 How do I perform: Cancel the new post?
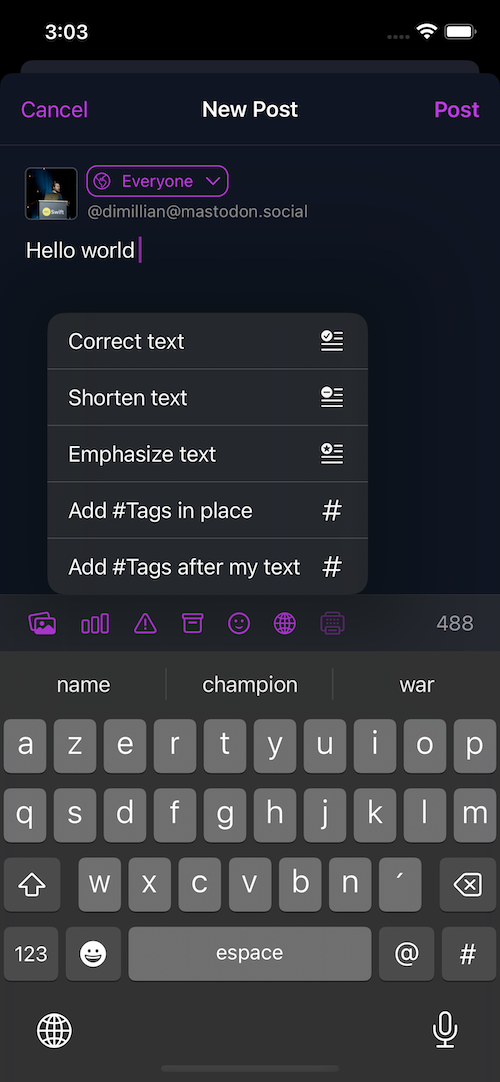54,110
